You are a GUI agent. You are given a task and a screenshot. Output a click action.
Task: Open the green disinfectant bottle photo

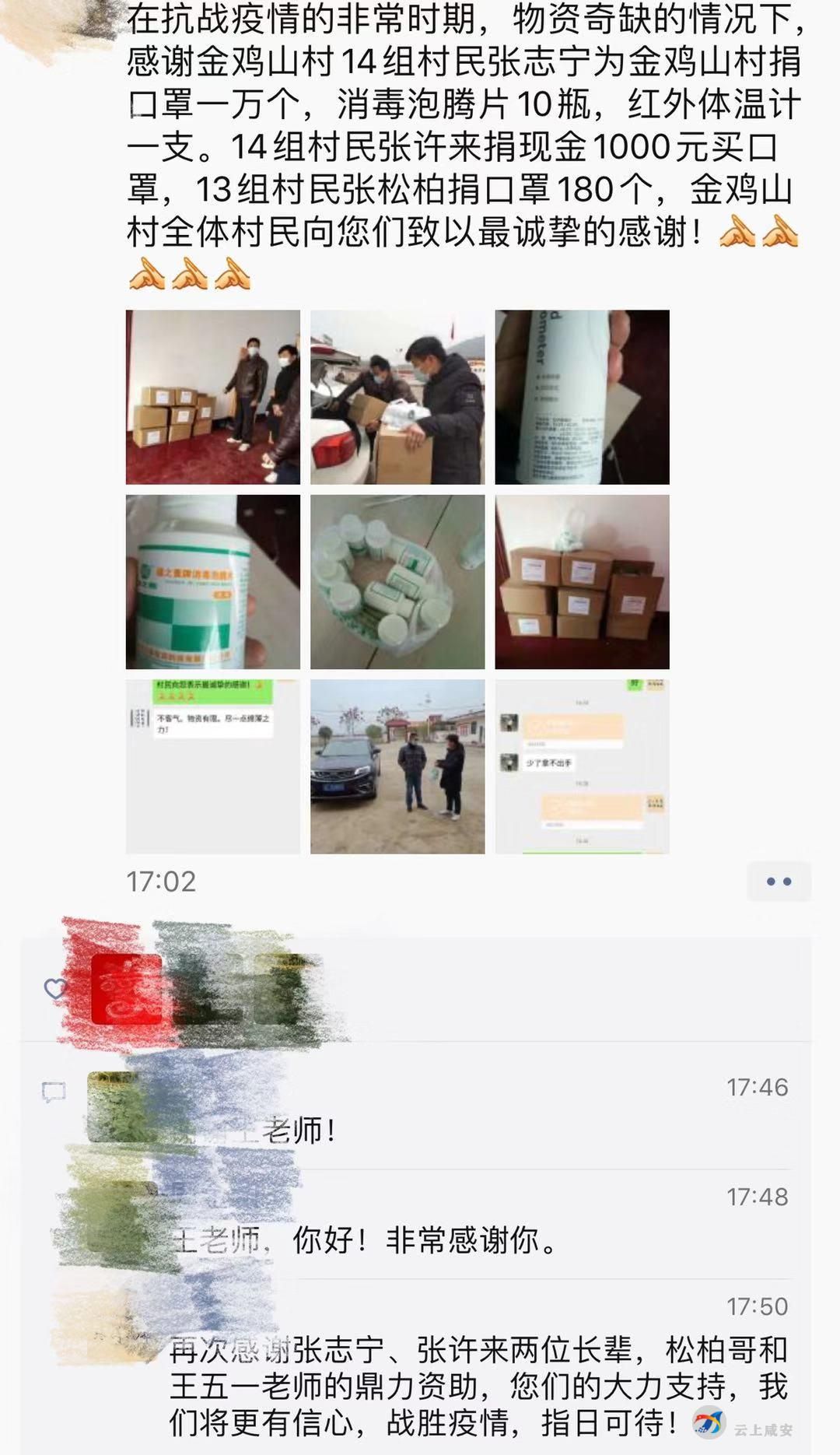pos(213,582)
